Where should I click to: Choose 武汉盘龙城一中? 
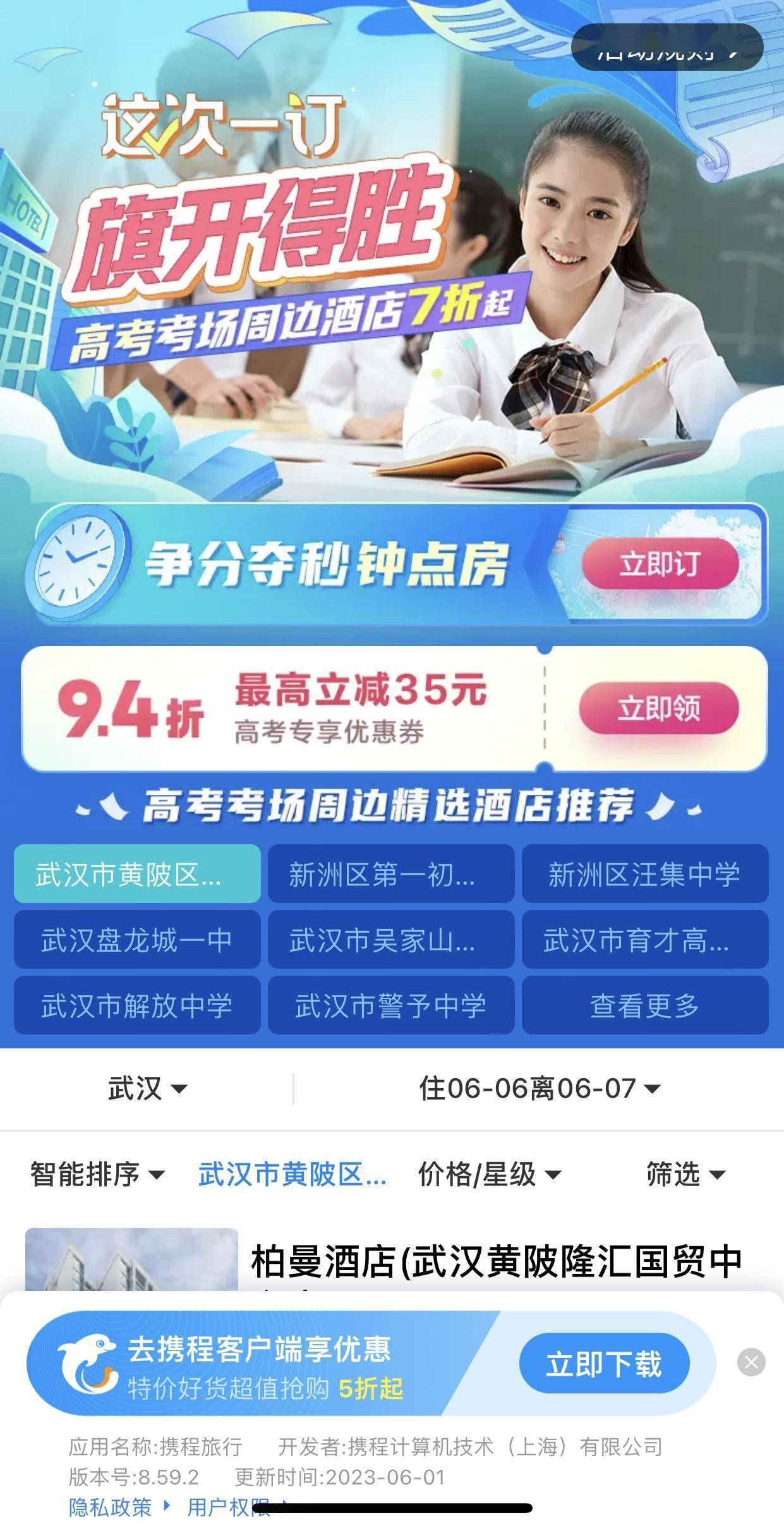point(137,940)
